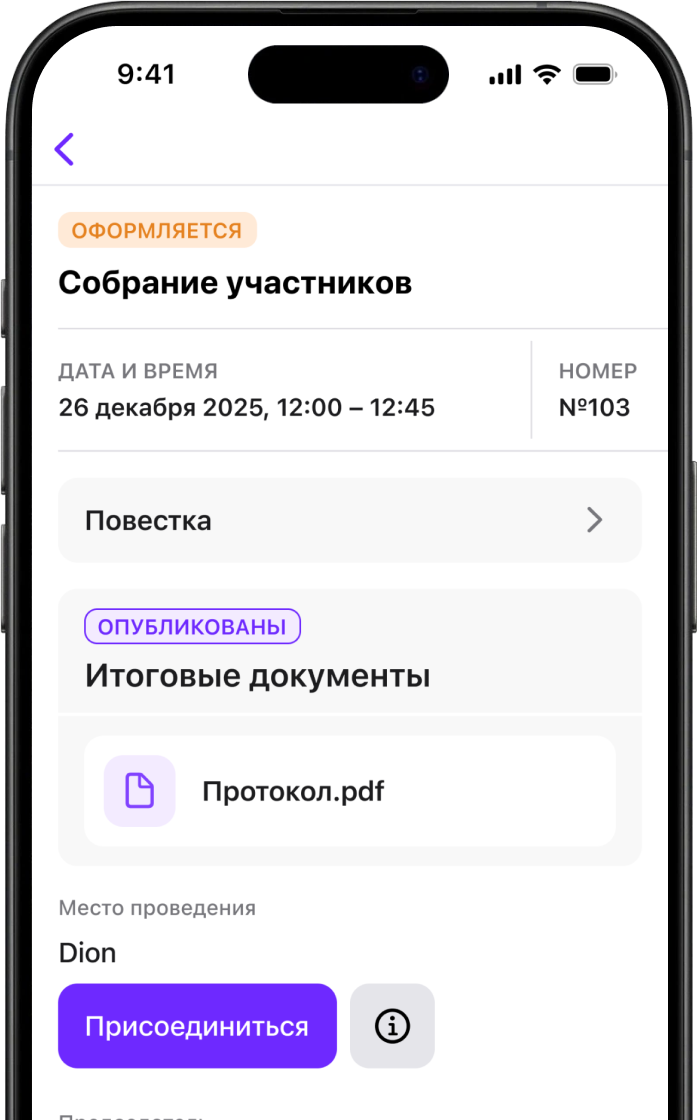This screenshot has height=1120, width=698.
Task: Open the info icon next to Присоединиться
Action: (x=392, y=1026)
